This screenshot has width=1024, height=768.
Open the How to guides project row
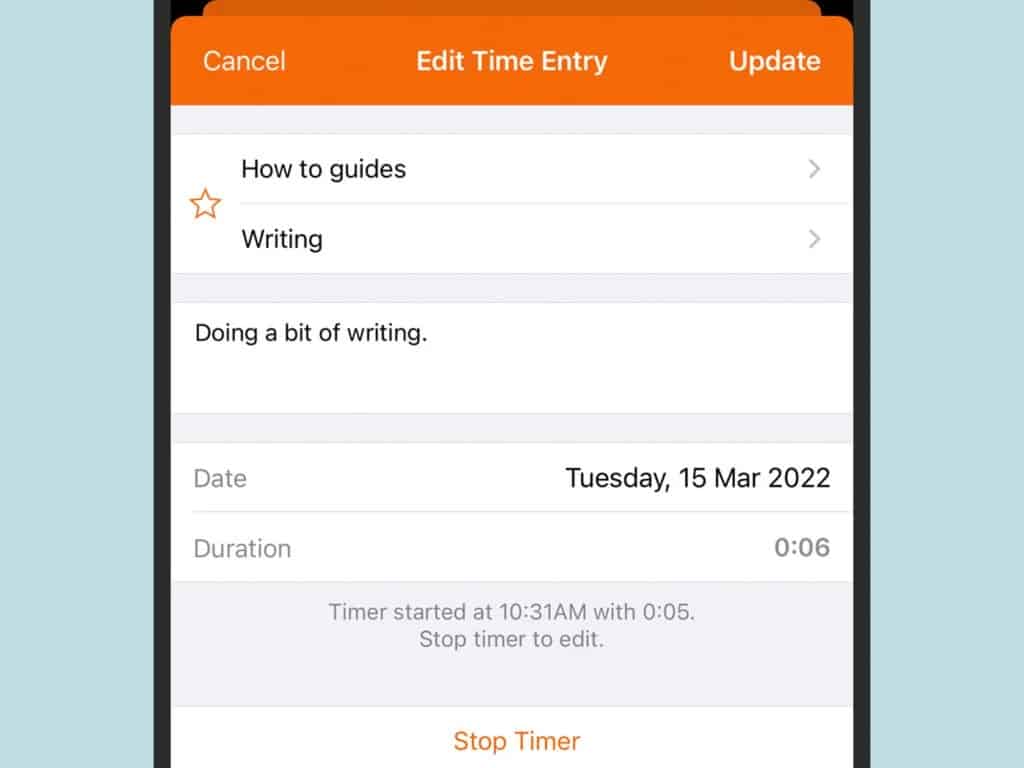530,169
